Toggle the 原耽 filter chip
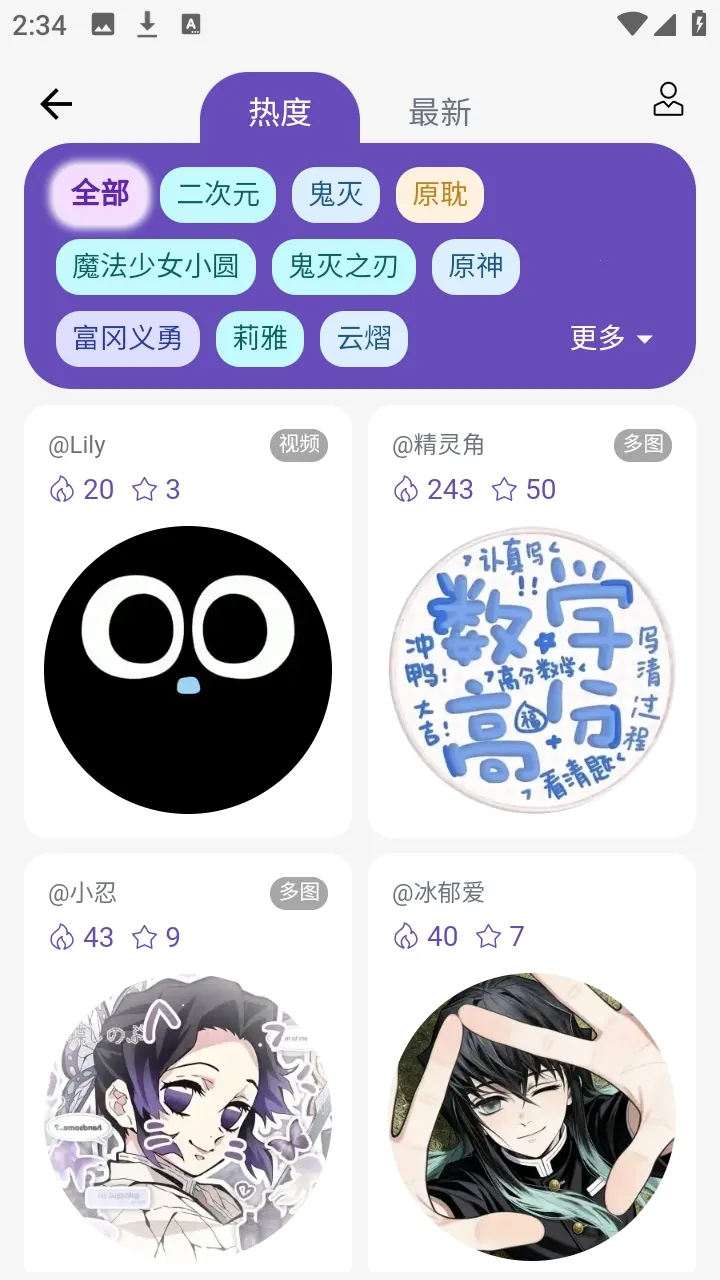Viewport: 720px width, 1280px height. pyautogui.click(x=439, y=194)
